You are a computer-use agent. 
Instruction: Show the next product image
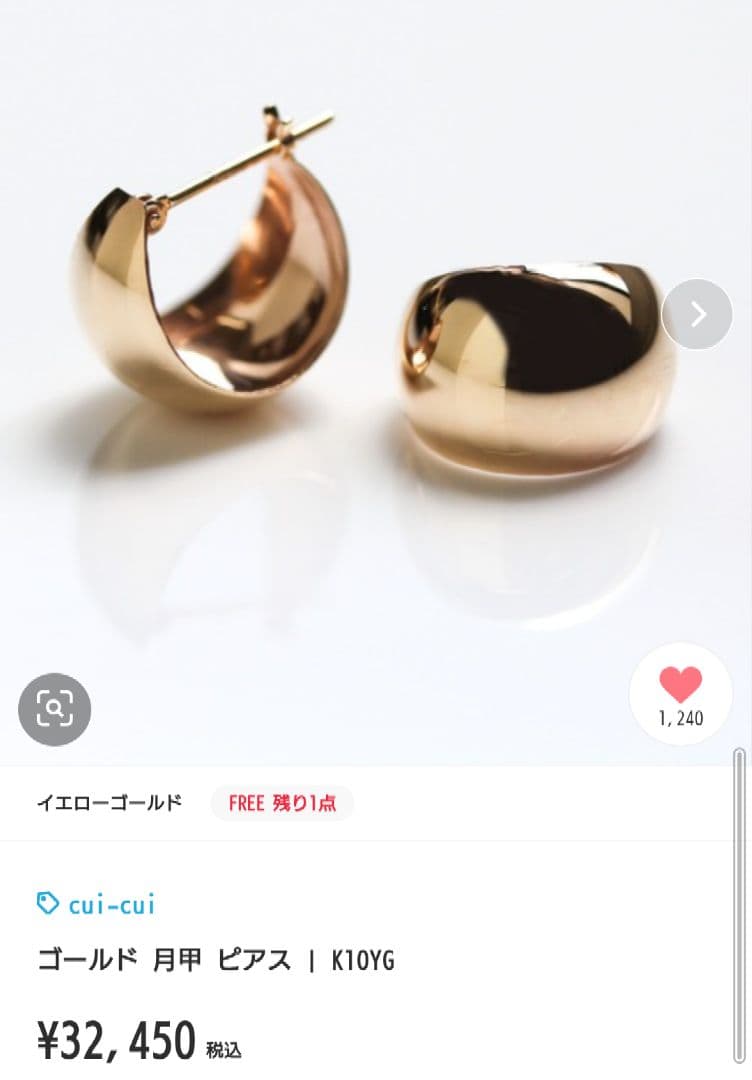click(x=697, y=314)
